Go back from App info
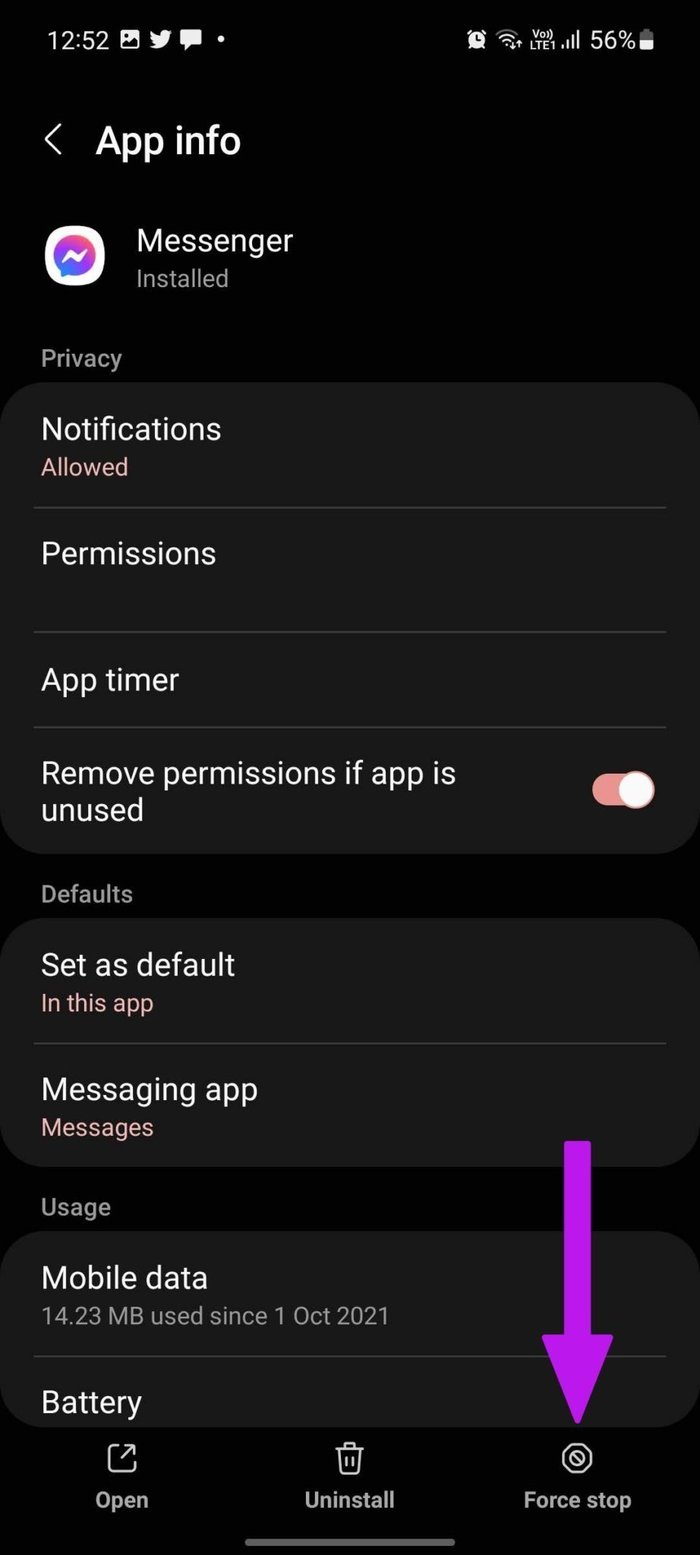Screen dimensions: 700x1555 pos(54,140)
